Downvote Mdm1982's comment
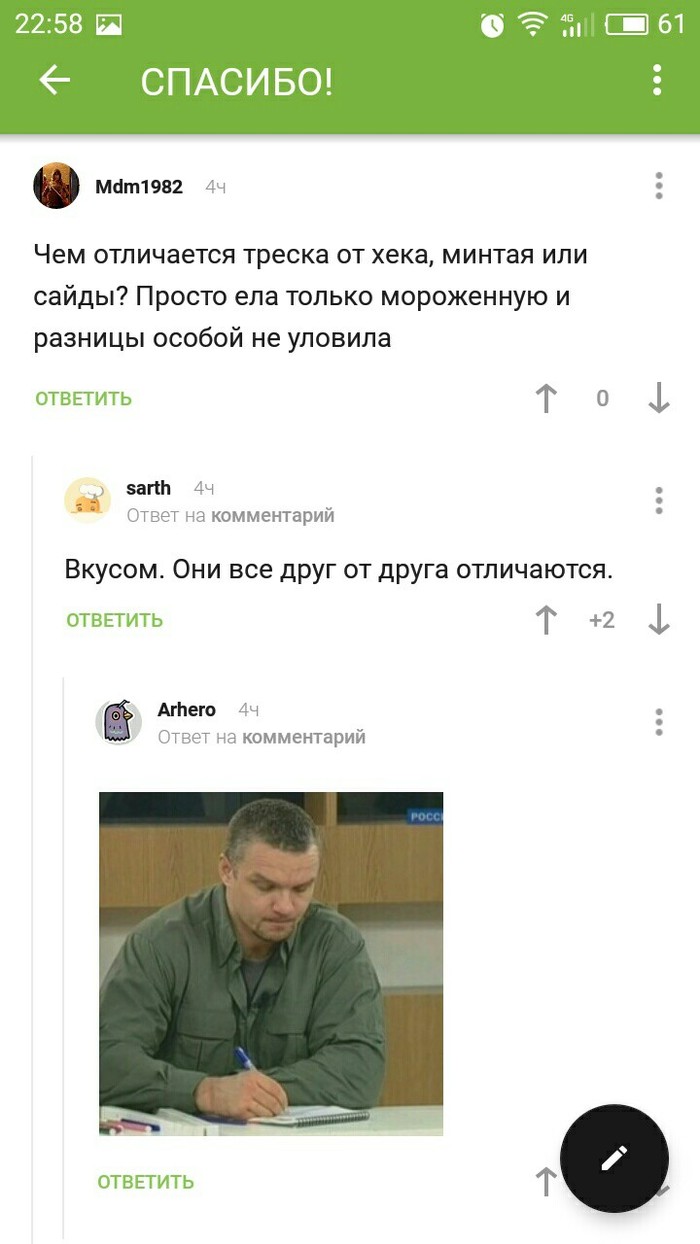700x1244 pixels. point(658,398)
